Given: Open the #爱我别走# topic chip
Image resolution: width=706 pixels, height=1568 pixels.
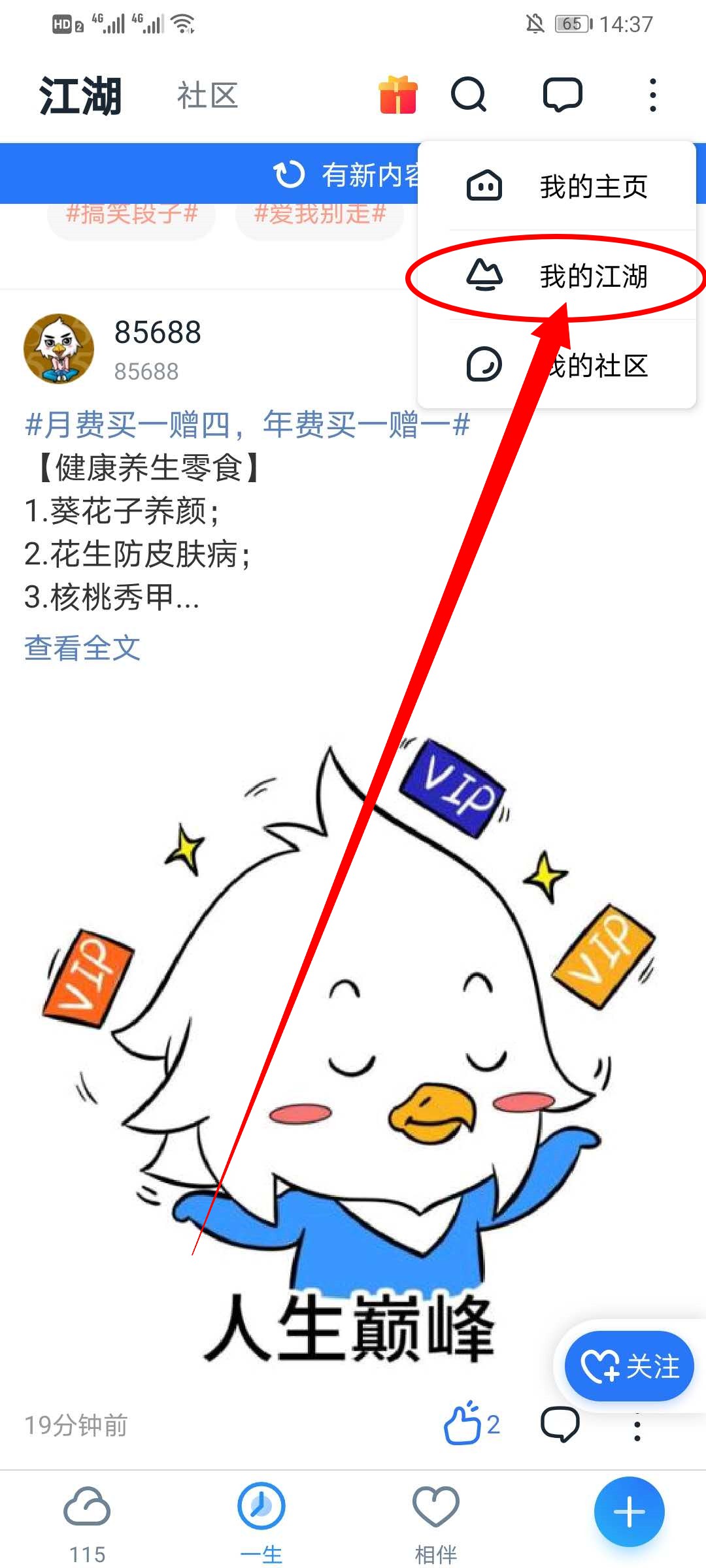Looking at the screenshot, I should click(x=320, y=216).
